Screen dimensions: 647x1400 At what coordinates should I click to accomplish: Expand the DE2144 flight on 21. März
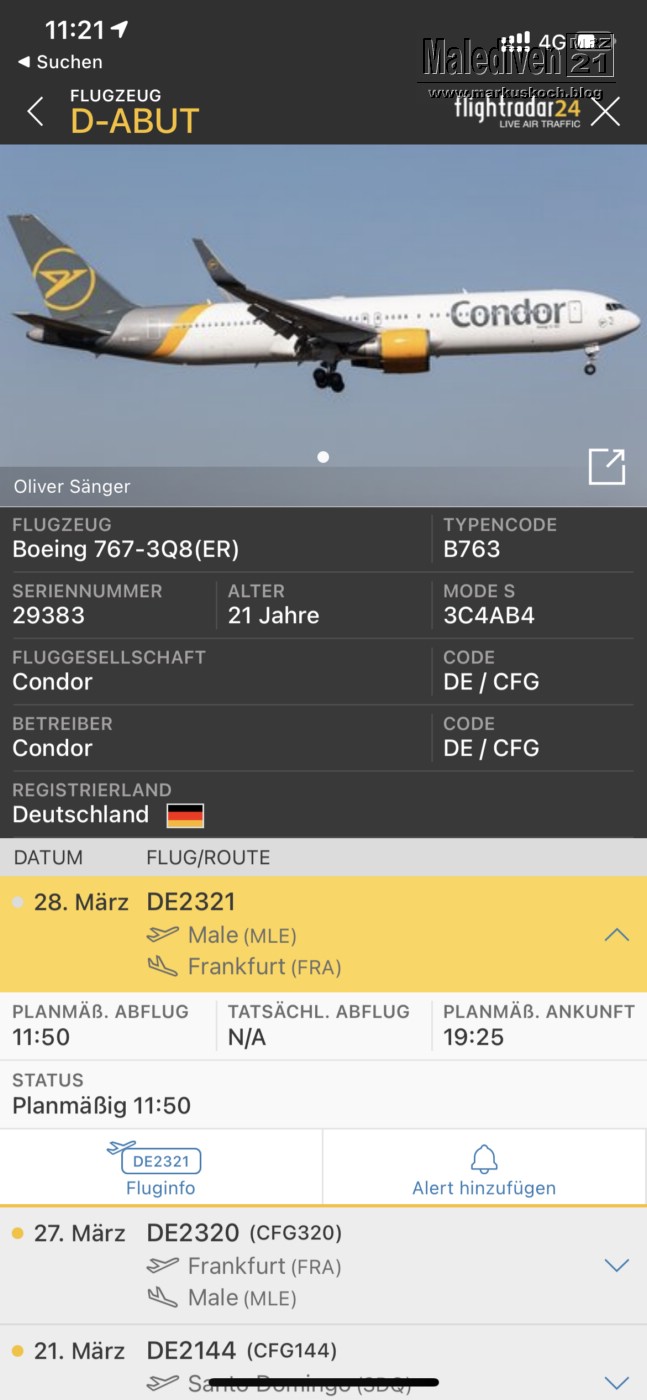click(616, 1382)
